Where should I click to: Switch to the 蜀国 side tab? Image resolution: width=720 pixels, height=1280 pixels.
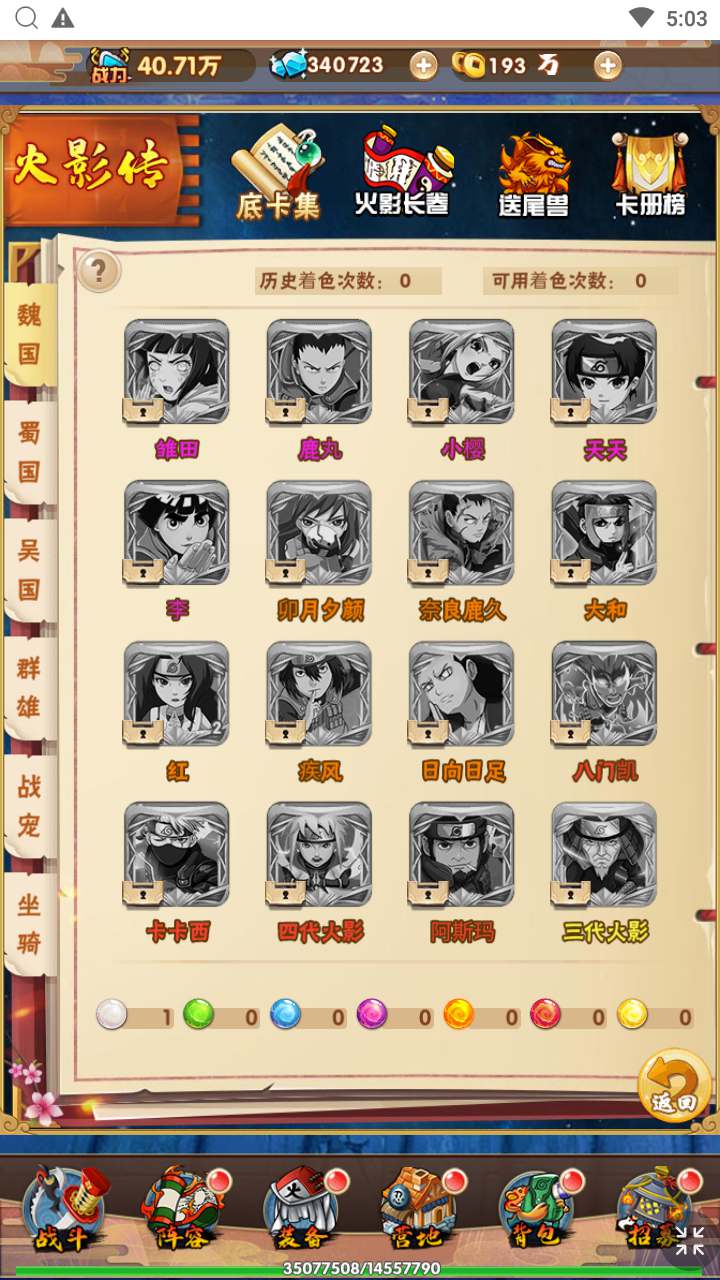(x=30, y=451)
